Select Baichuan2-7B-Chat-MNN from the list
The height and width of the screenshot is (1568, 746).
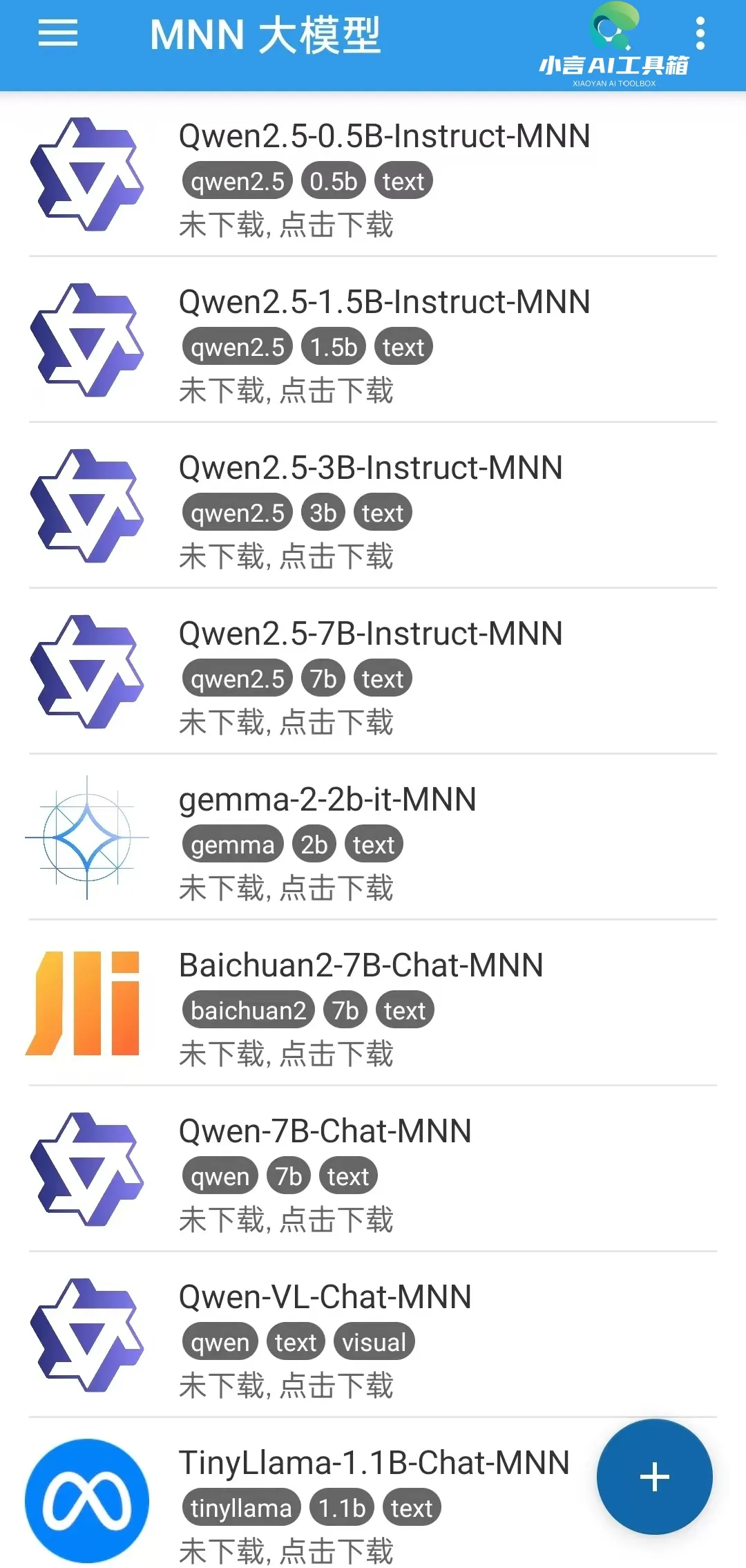pos(373,1003)
